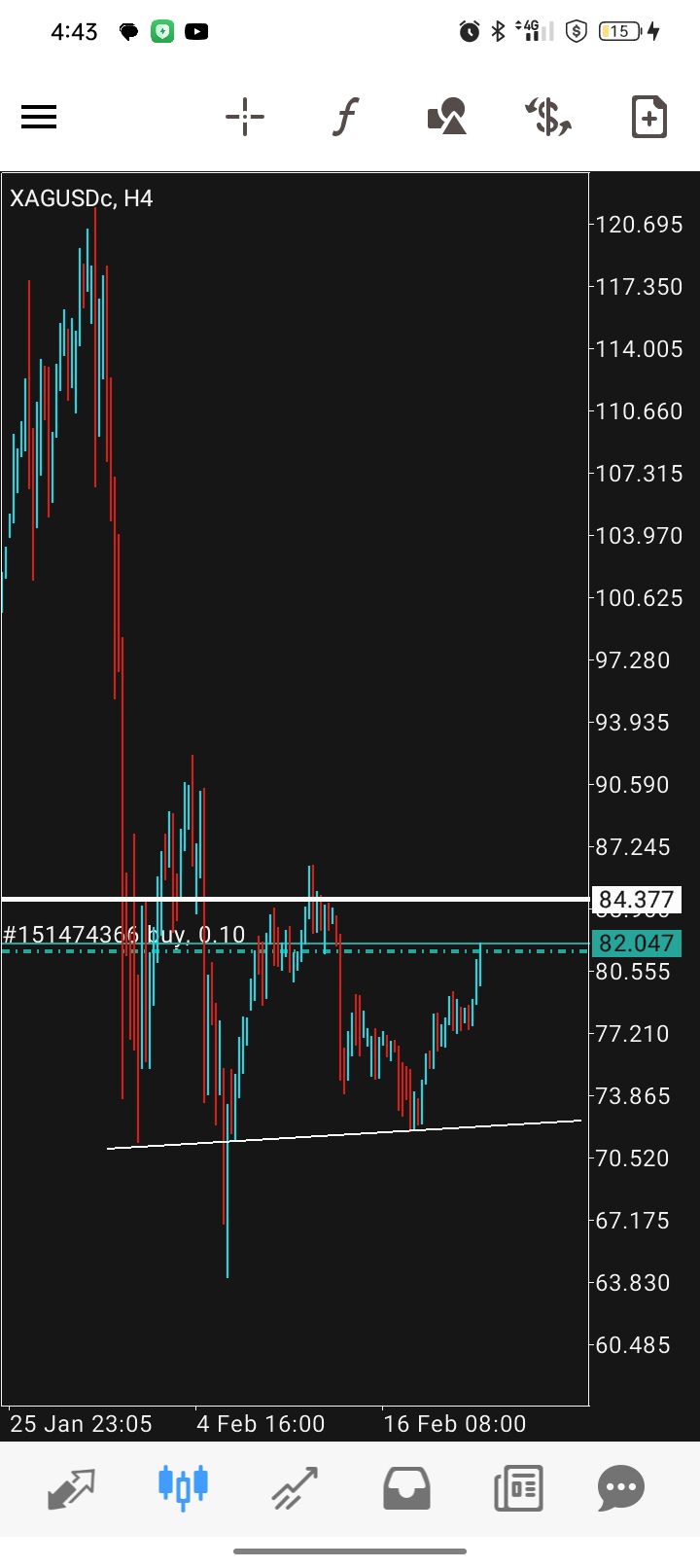Activate the crosshair cursor tool

tap(245, 118)
